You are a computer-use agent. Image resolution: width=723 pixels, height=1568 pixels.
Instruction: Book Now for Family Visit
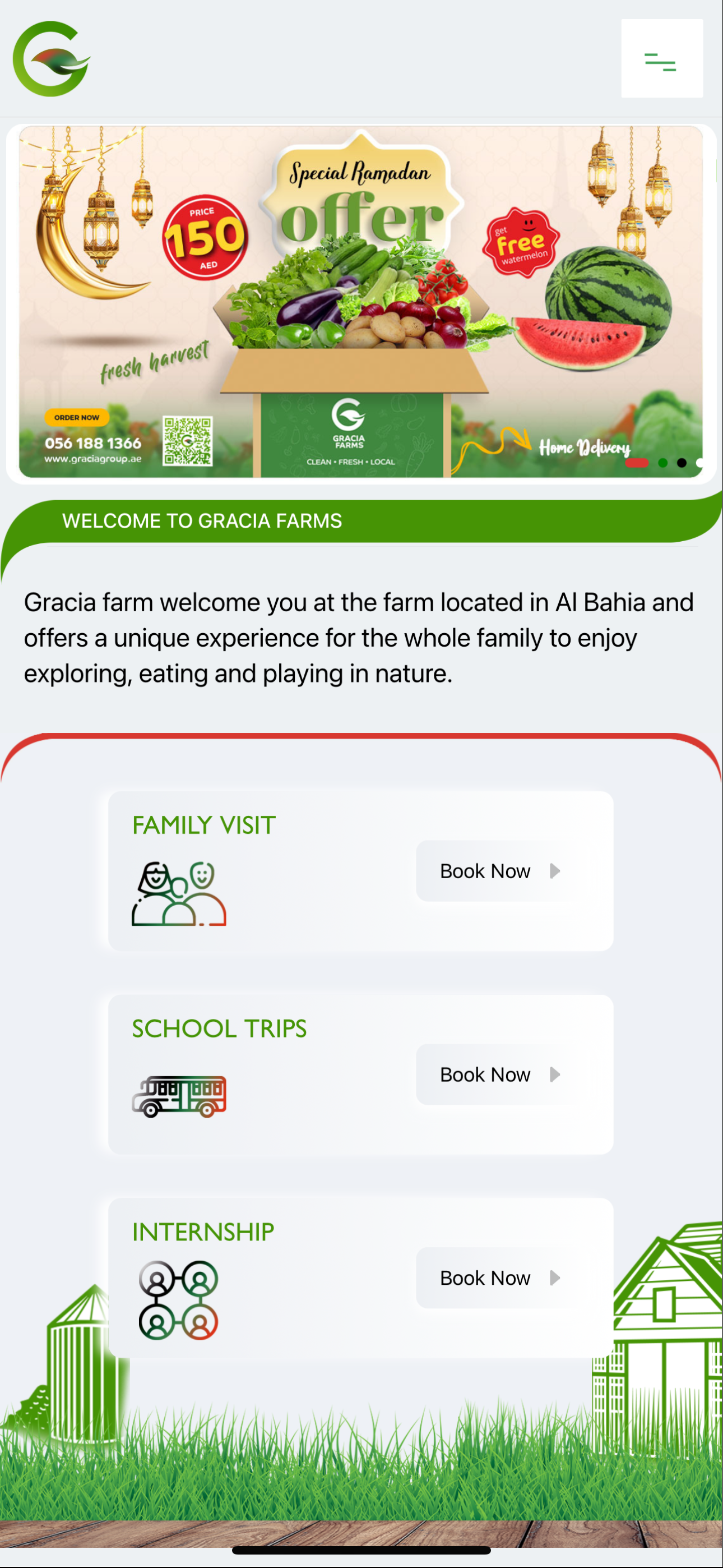pos(498,871)
